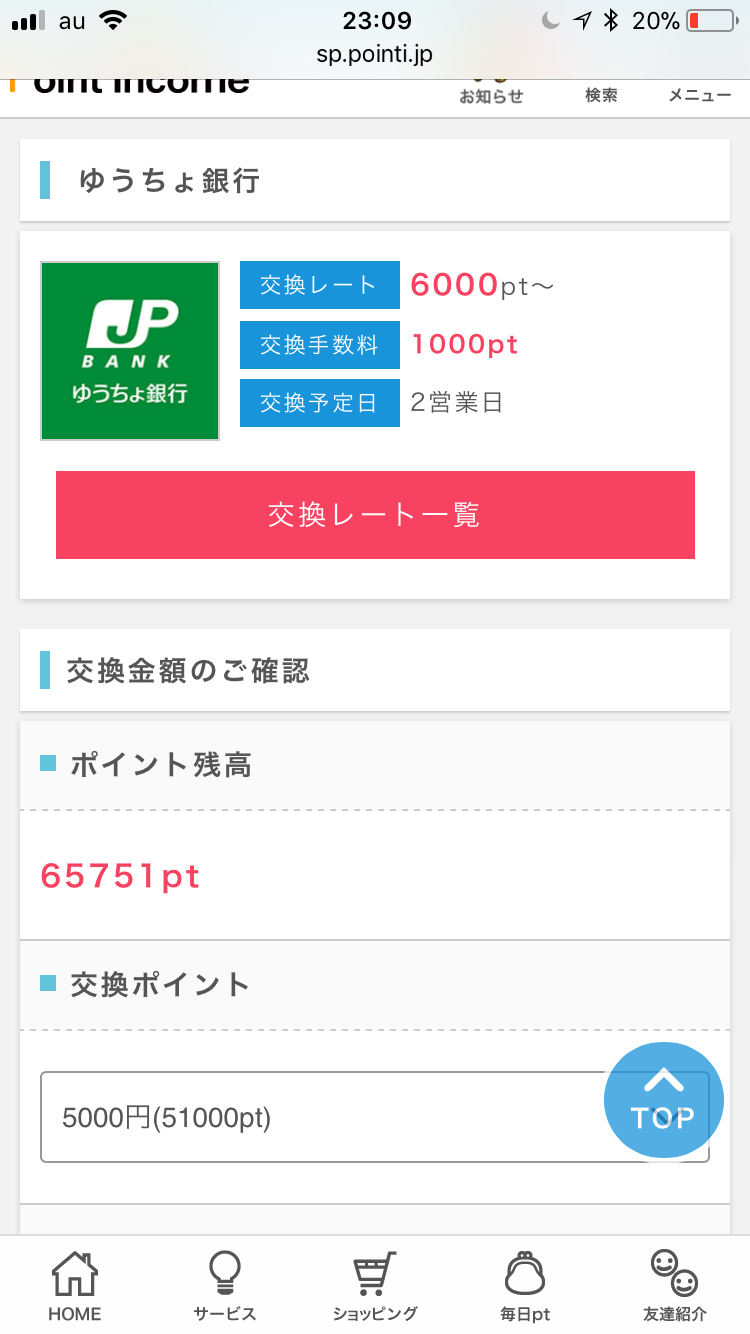
Task: Tap the sp.pointi.jp address bar
Action: [x=375, y=54]
